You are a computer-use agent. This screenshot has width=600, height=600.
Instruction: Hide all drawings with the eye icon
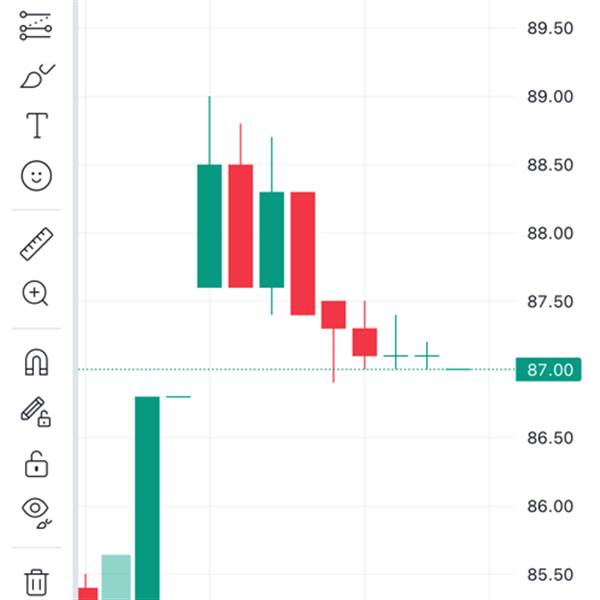click(x=36, y=513)
